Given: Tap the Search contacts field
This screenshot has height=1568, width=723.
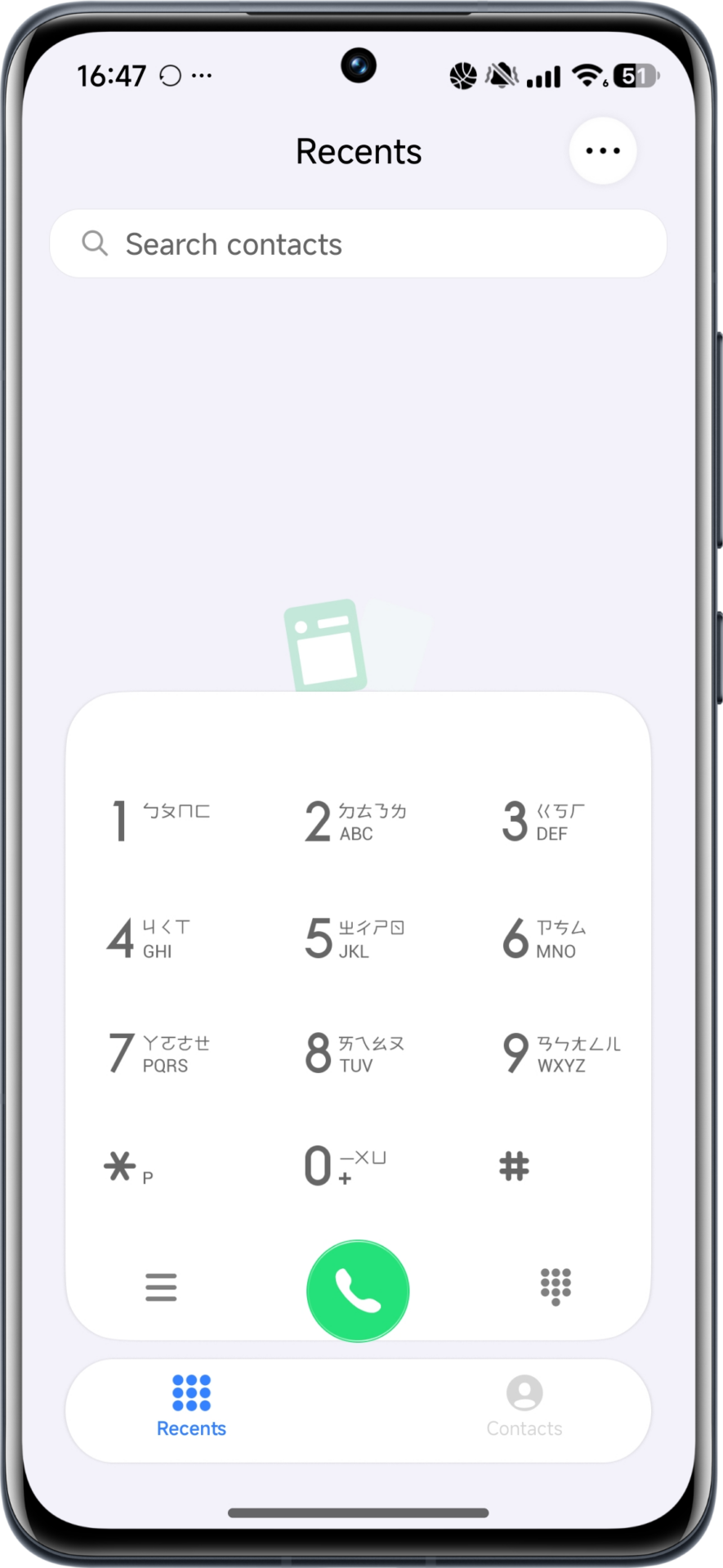Looking at the screenshot, I should point(358,244).
